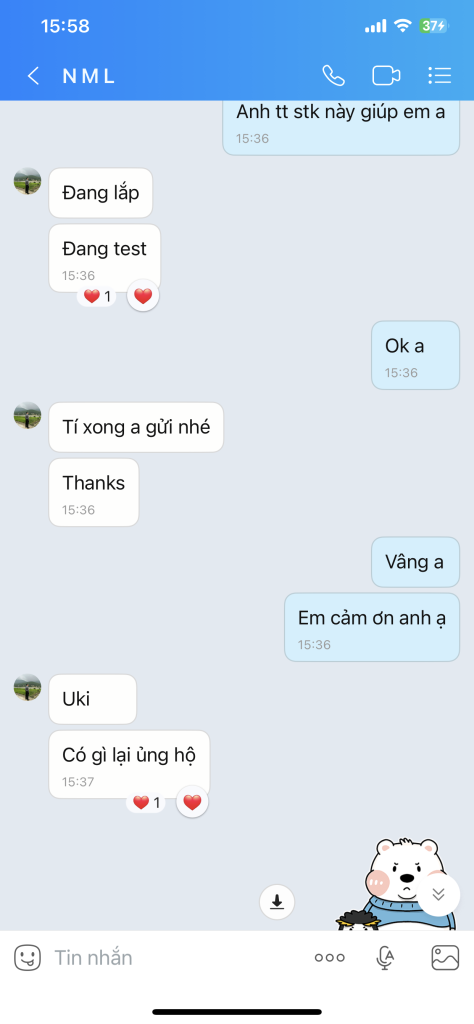Image resolution: width=474 pixels, height=1024 pixels.
Task: Open the conversation options menu
Action: click(x=439, y=76)
